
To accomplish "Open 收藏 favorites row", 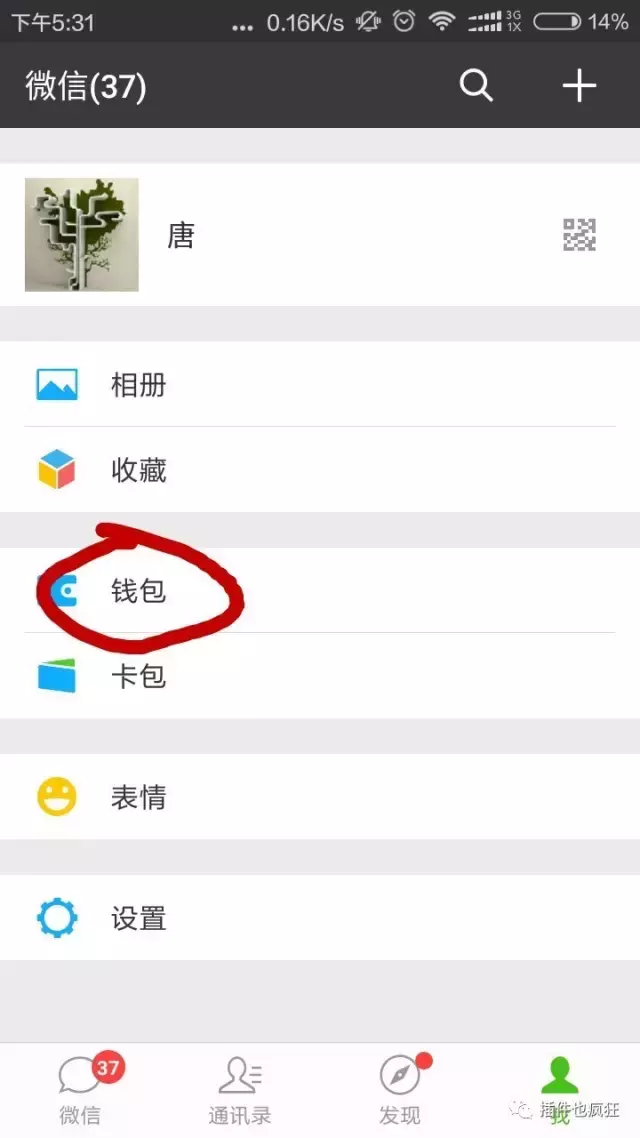I will [320, 470].
